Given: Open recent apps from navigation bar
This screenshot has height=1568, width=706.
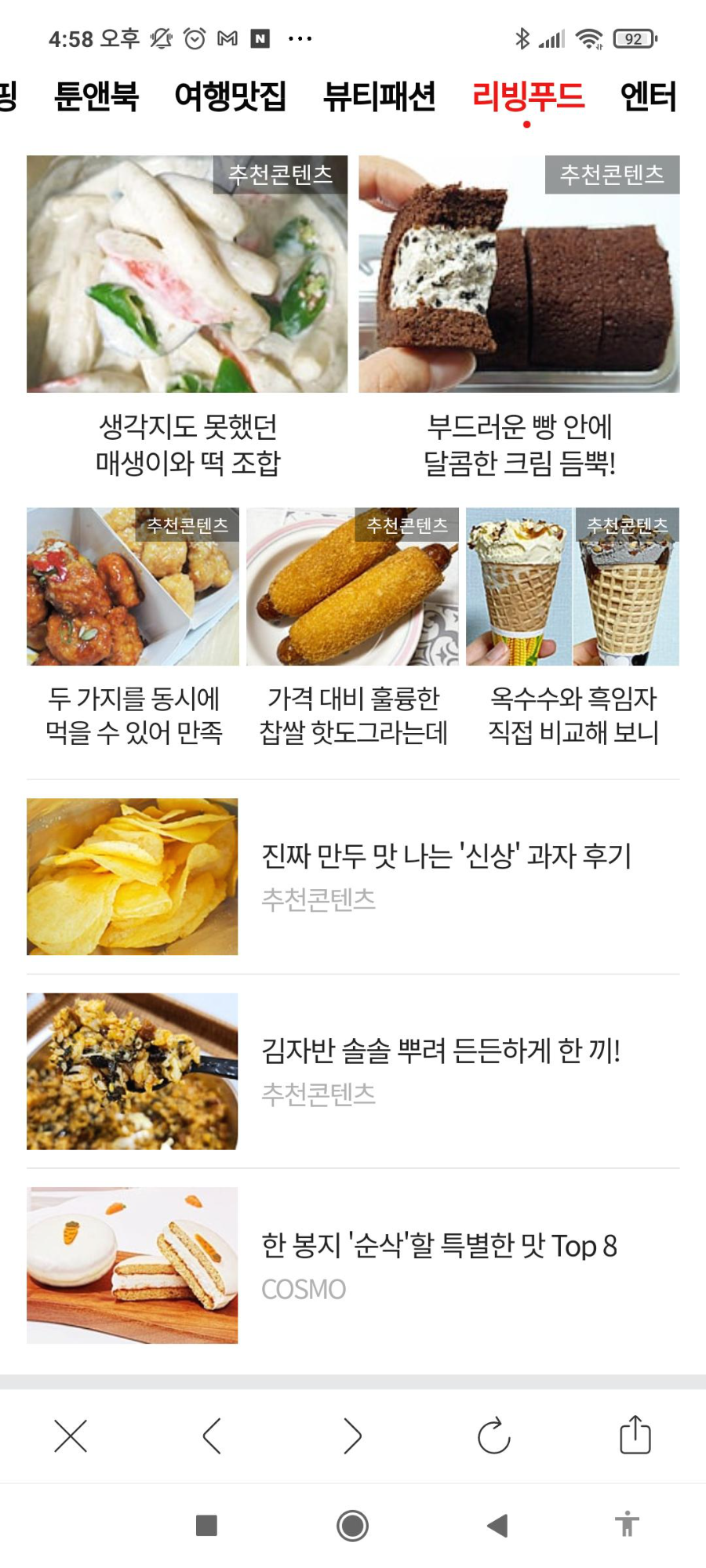Looking at the screenshot, I should point(206,1526).
